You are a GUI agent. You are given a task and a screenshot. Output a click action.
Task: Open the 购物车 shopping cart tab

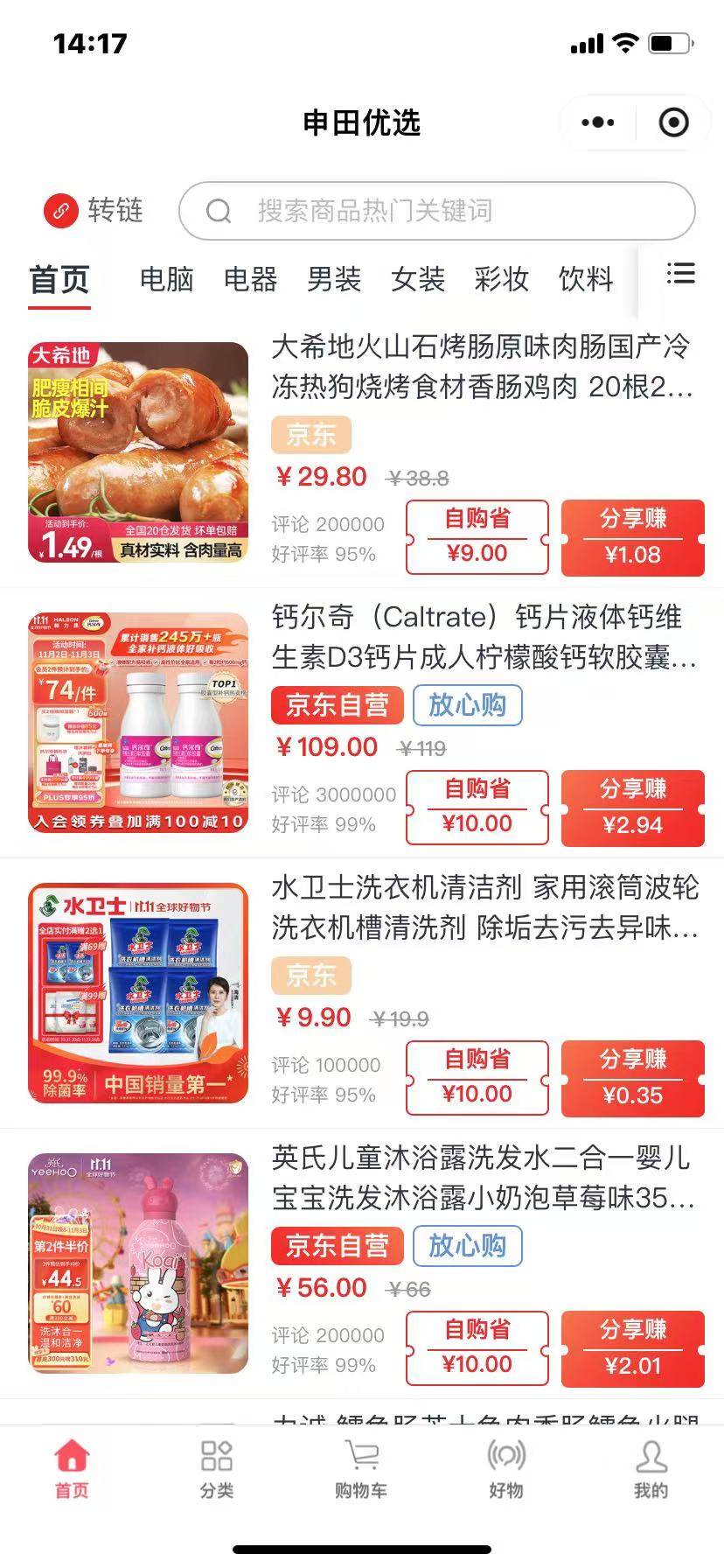pyautogui.click(x=361, y=1469)
